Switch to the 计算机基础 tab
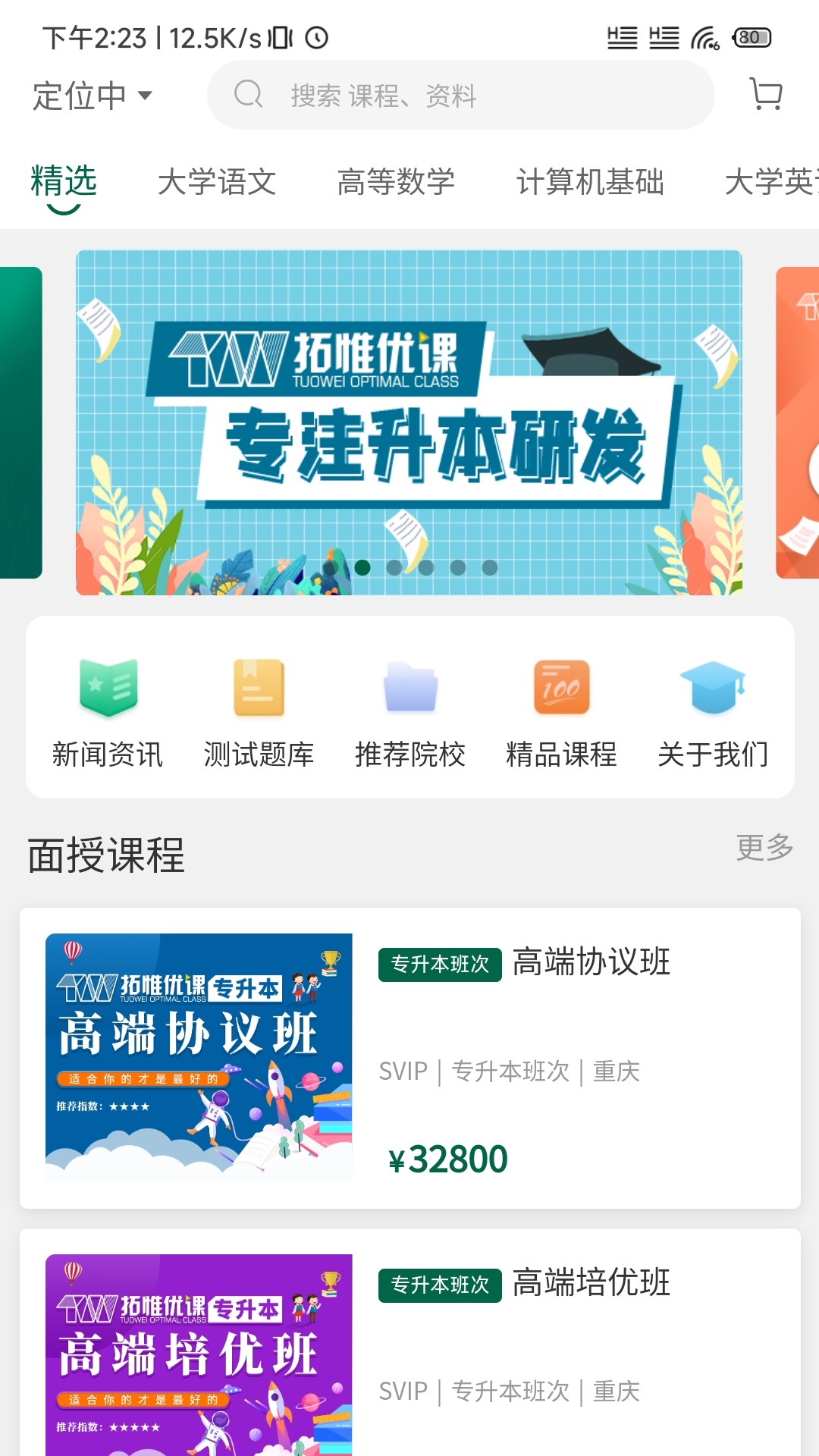819x1456 pixels. pyautogui.click(x=590, y=182)
